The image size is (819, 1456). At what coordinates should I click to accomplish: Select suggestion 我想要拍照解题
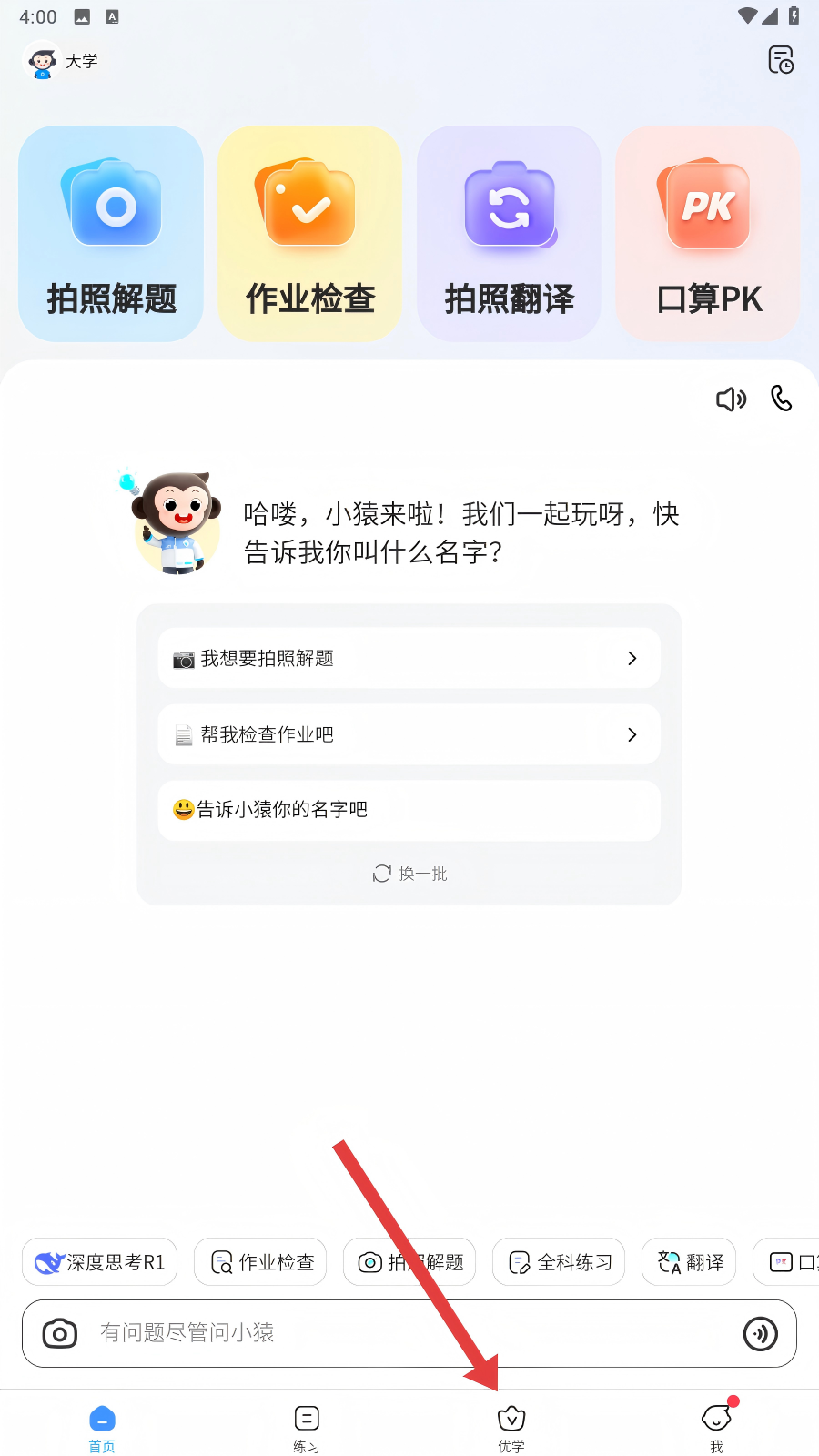click(x=409, y=658)
